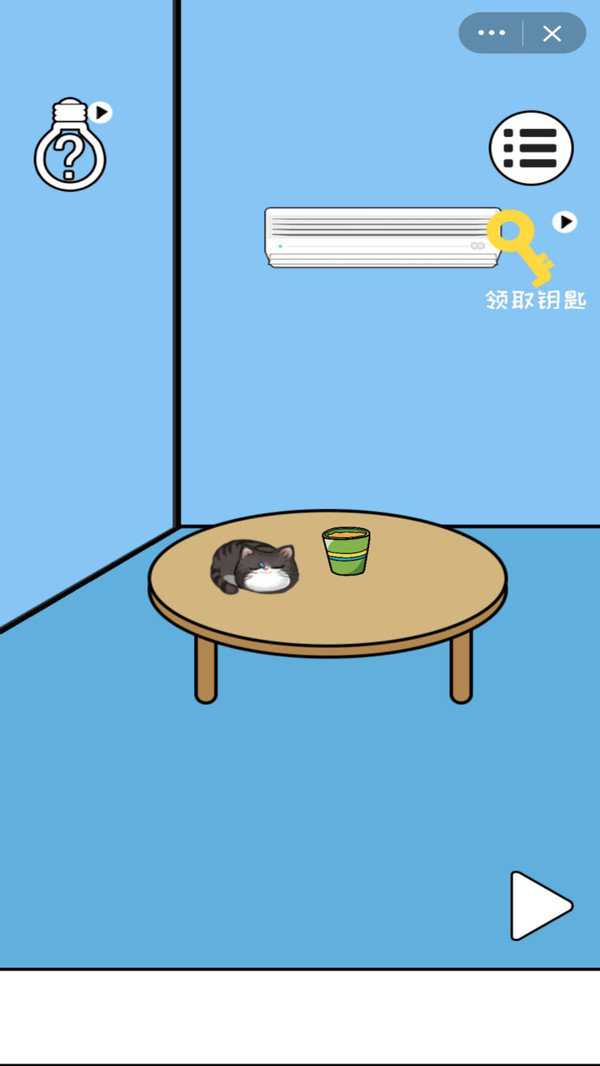This screenshot has width=600, height=1066.
Task: Close the mini-program
Action: tap(552, 33)
